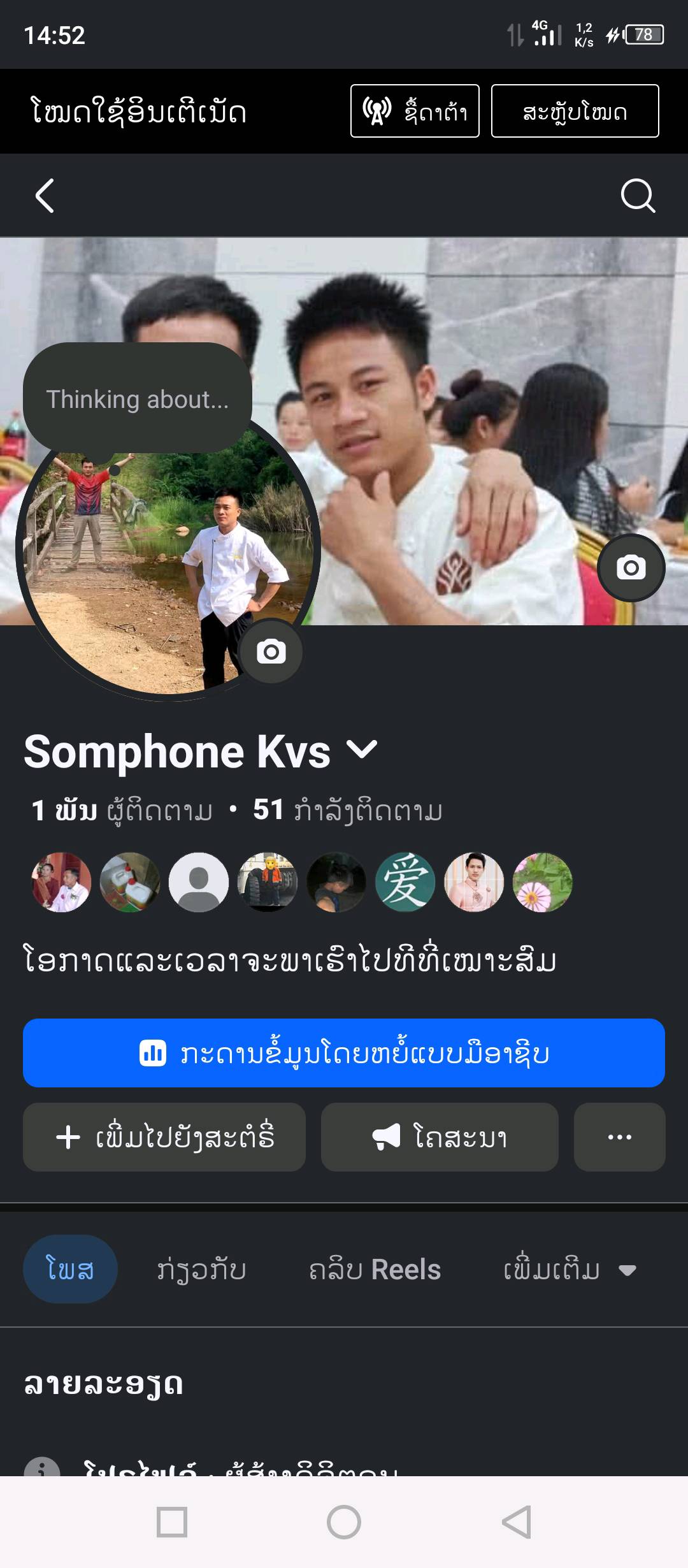This screenshot has width=688, height=1568.
Task: View the 1 ພັນ followers list
Action: 122,811
